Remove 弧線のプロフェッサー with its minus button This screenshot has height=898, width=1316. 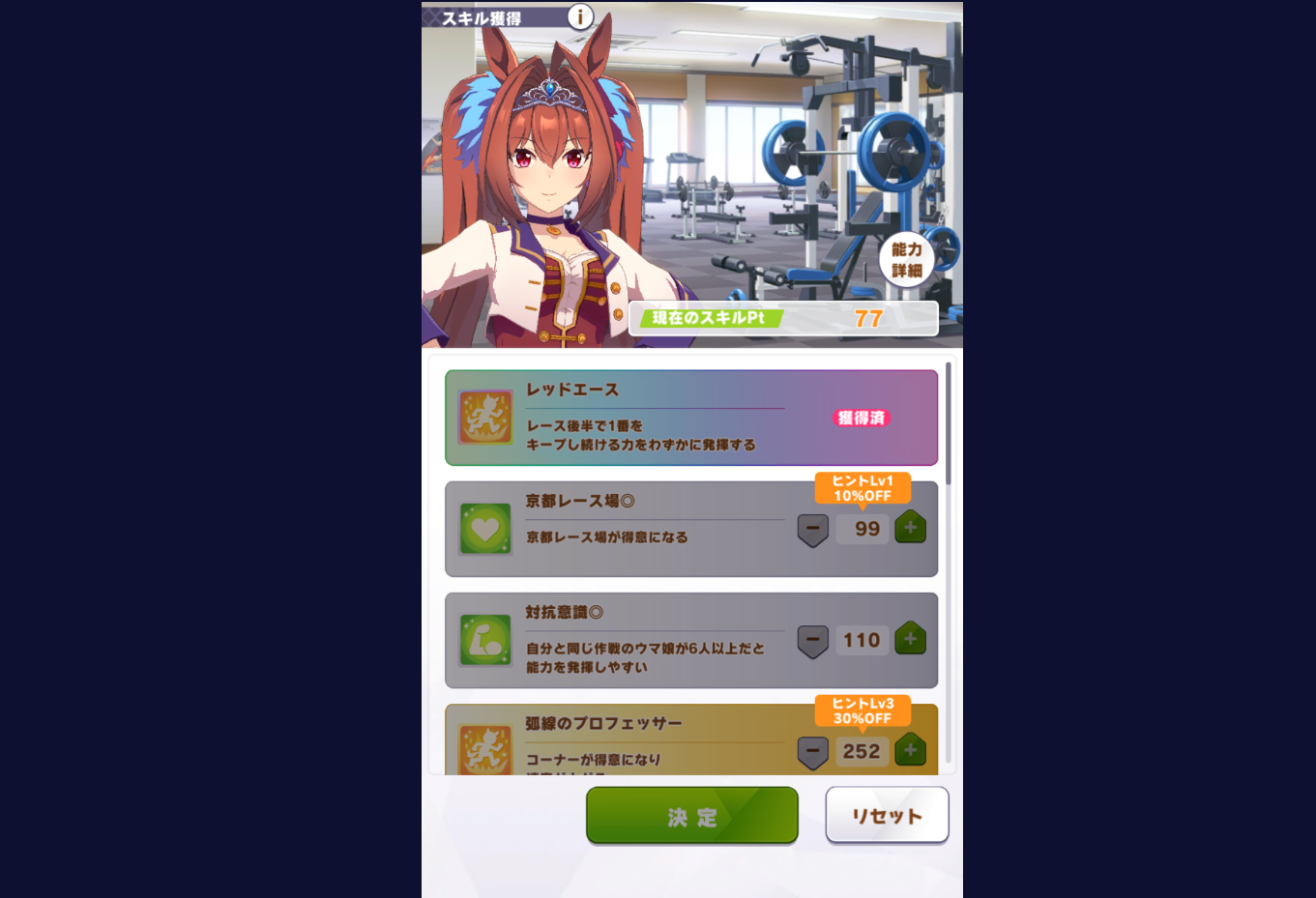coord(812,751)
